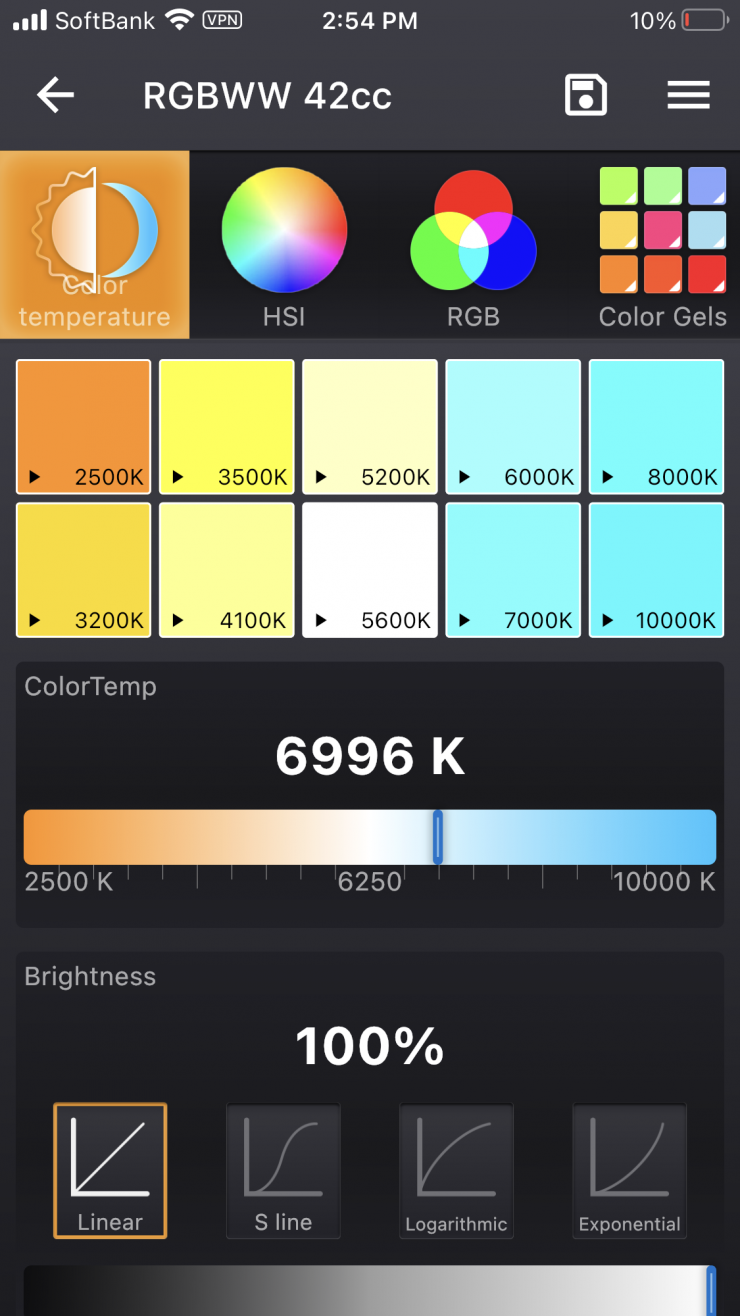740x1316 pixels.
Task: Set the 10000K preset swatch
Action: click(656, 570)
